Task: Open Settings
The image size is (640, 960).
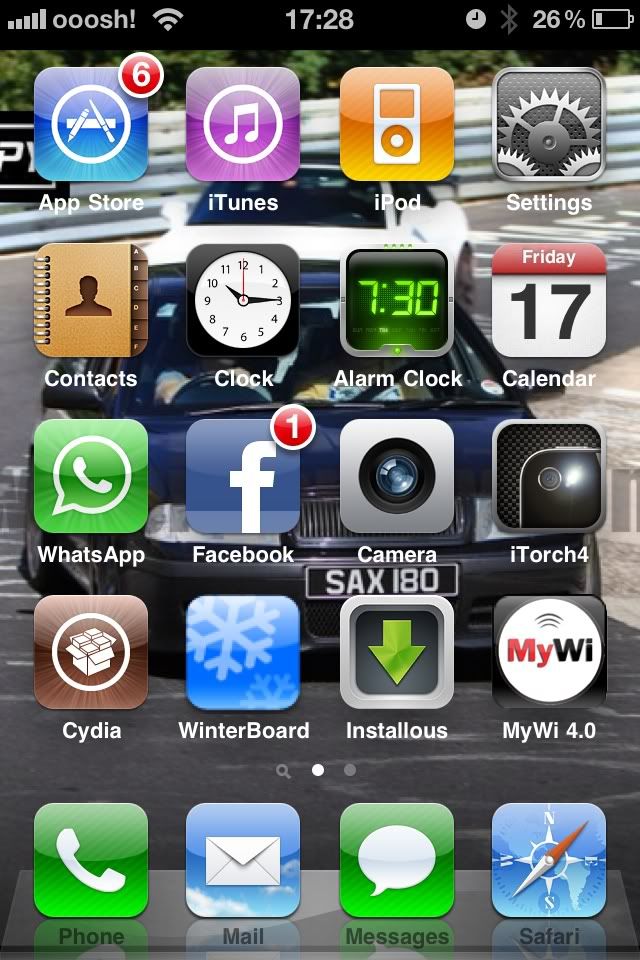Action: pos(548,125)
